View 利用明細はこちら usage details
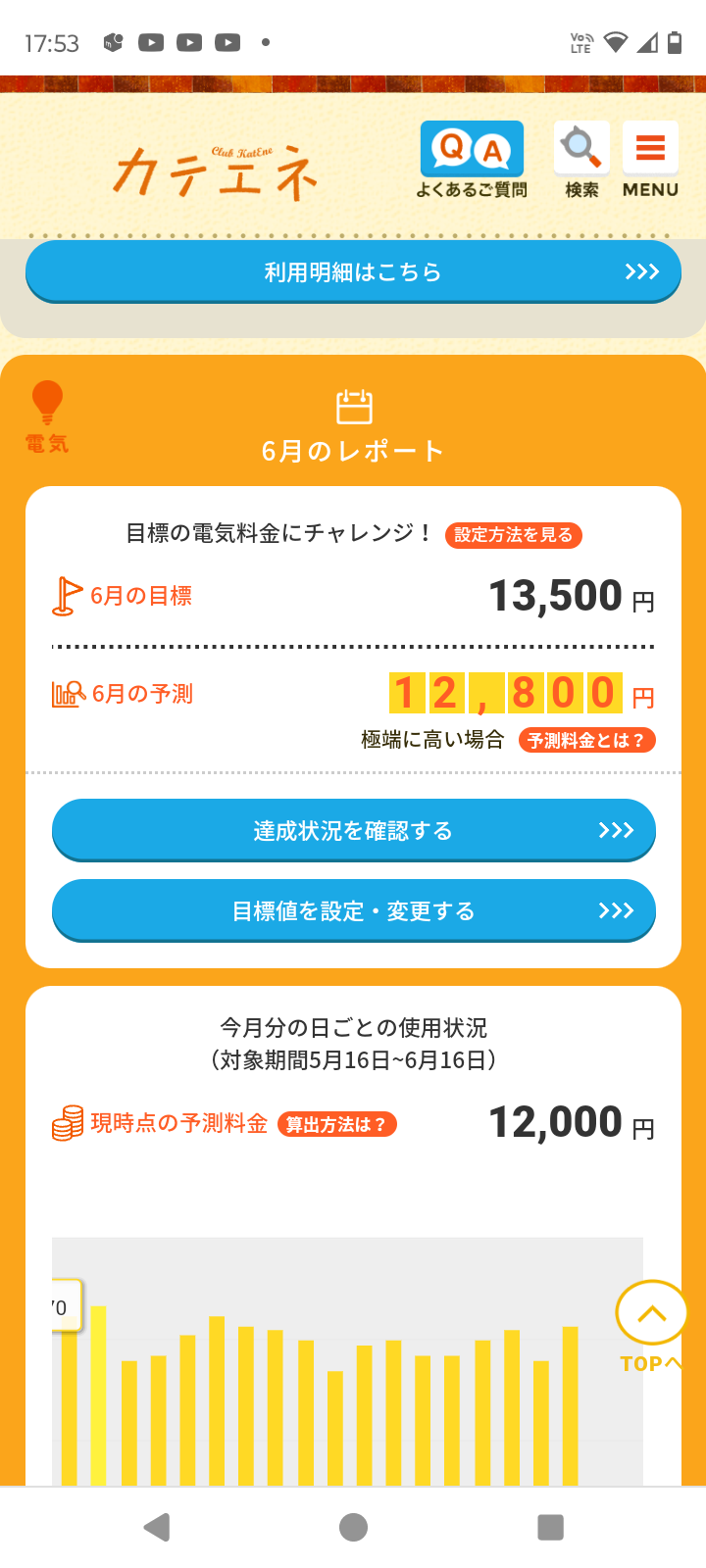Screen dimensions: 706x1568 [353, 271]
